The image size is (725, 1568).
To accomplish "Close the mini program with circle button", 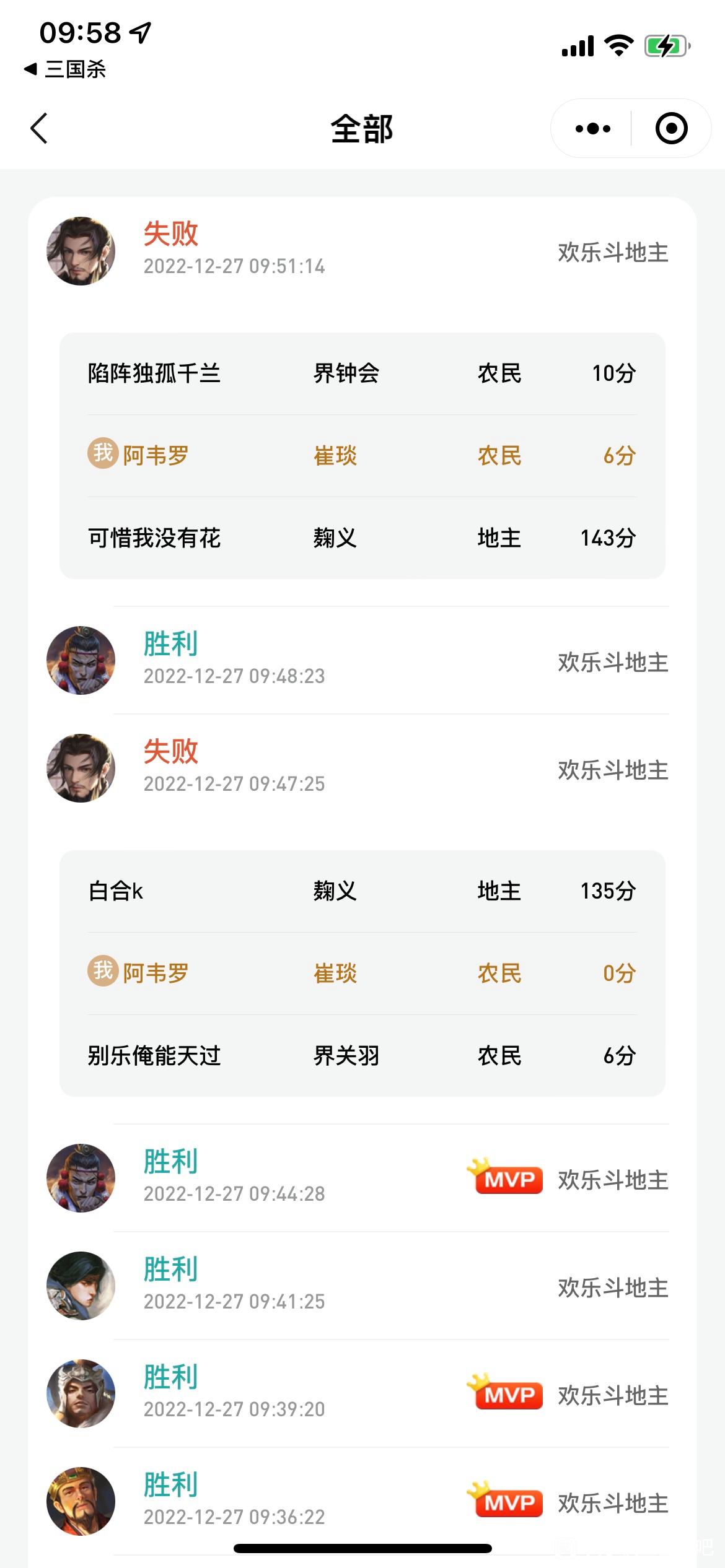I will pyautogui.click(x=672, y=129).
